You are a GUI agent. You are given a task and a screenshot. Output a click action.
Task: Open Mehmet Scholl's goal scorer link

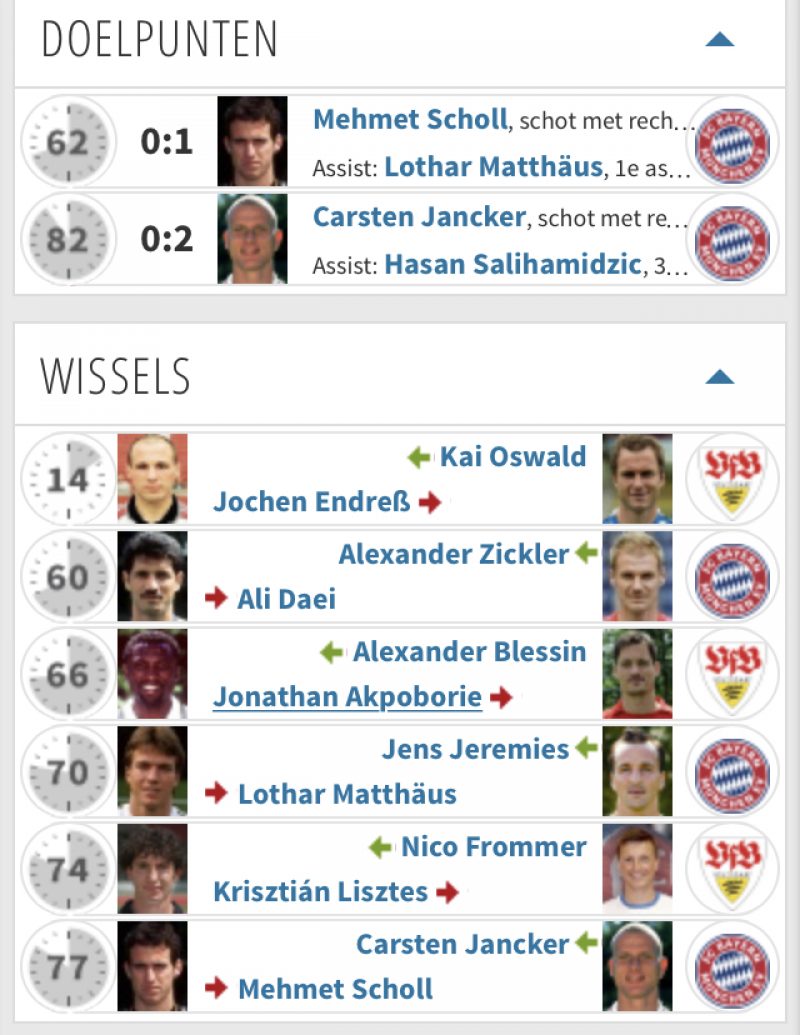coord(410,120)
